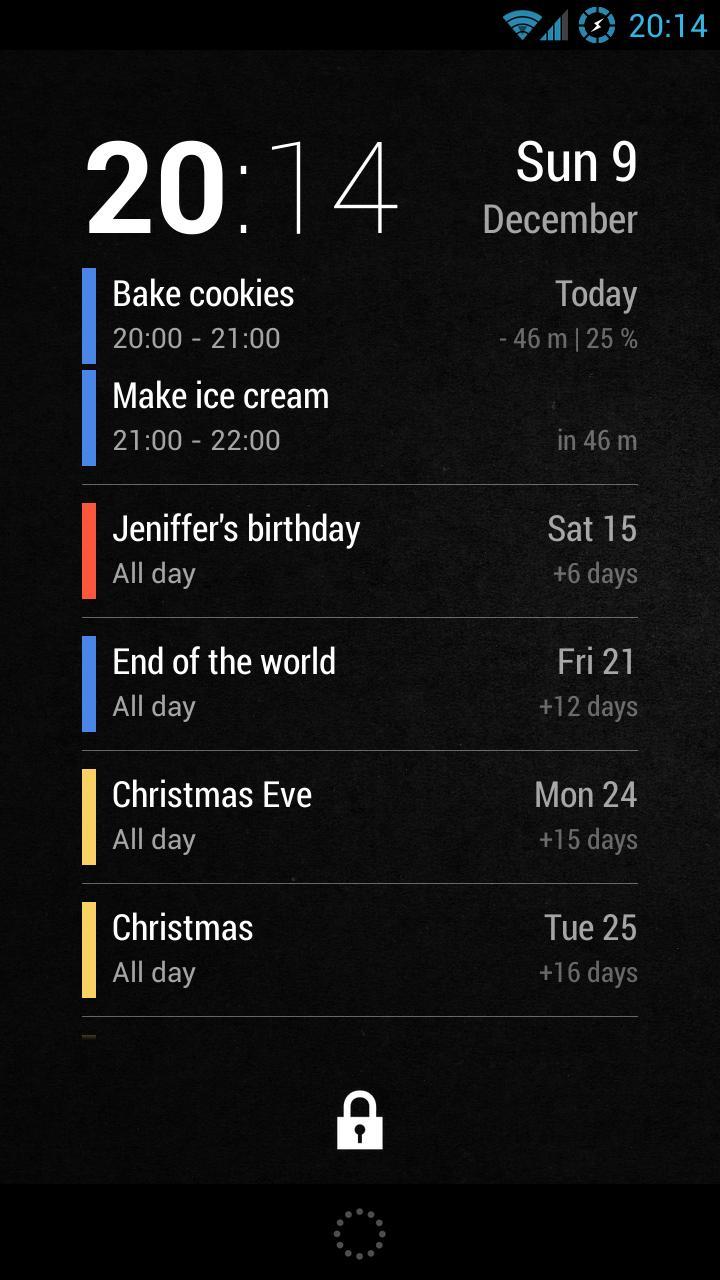Tap the in 46 m countdown label
Screen dimensions: 720x1280
click(597, 440)
